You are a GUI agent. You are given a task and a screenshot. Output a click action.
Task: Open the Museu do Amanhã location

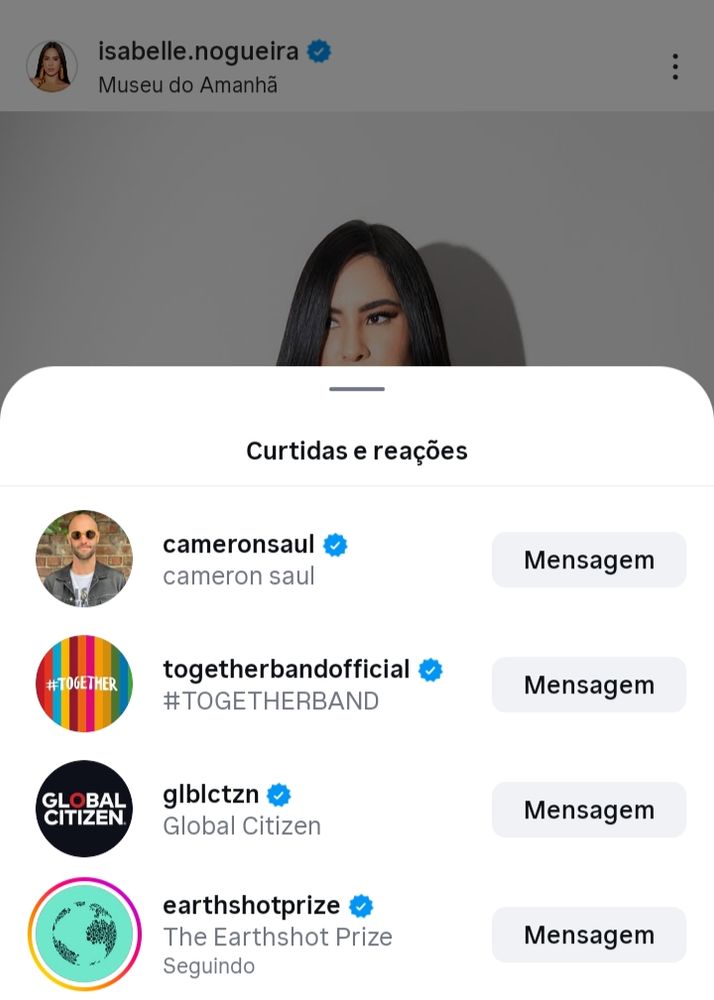click(188, 85)
